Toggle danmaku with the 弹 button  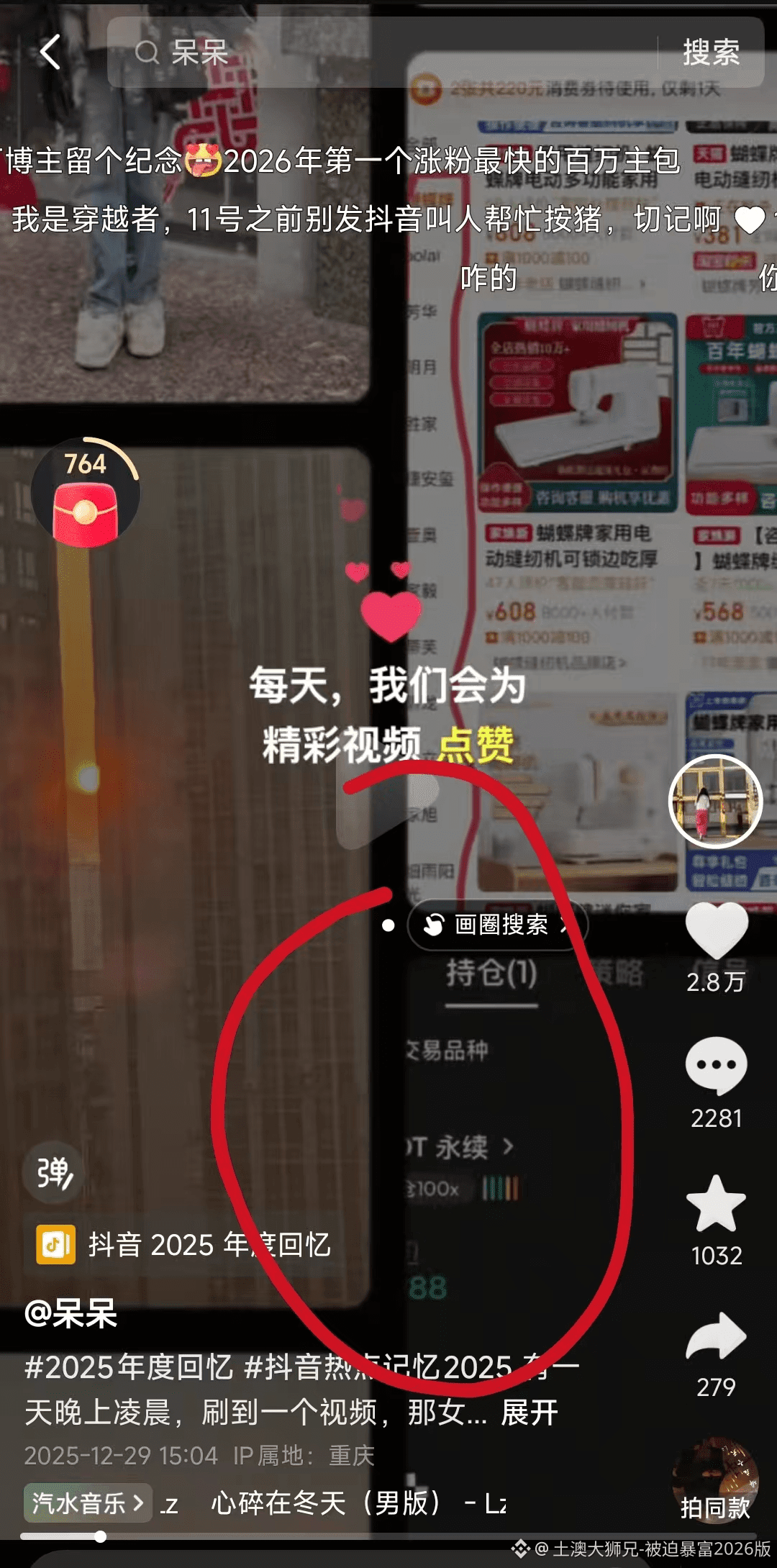point(54,1172)
